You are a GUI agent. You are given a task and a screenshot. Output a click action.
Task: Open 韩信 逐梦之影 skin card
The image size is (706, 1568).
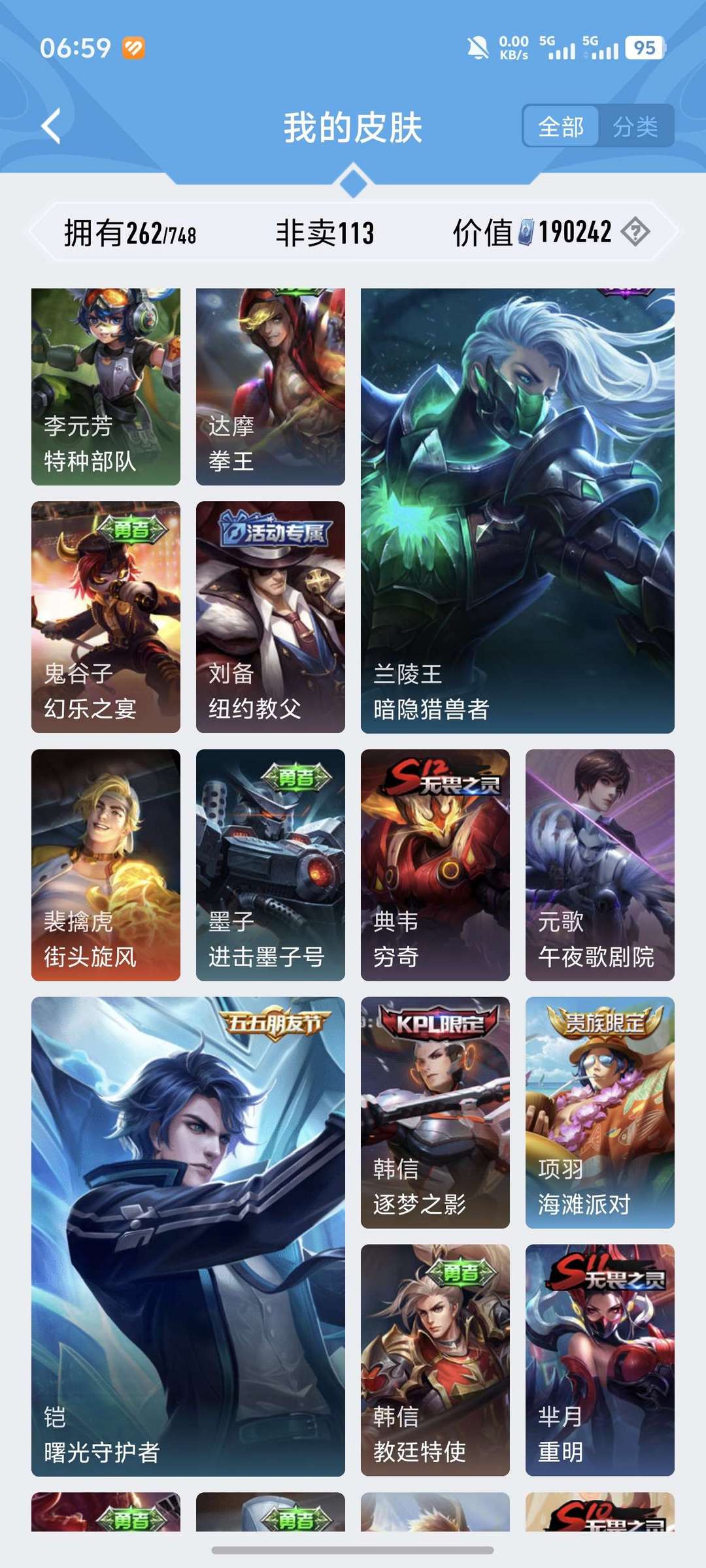[435, 1112]
